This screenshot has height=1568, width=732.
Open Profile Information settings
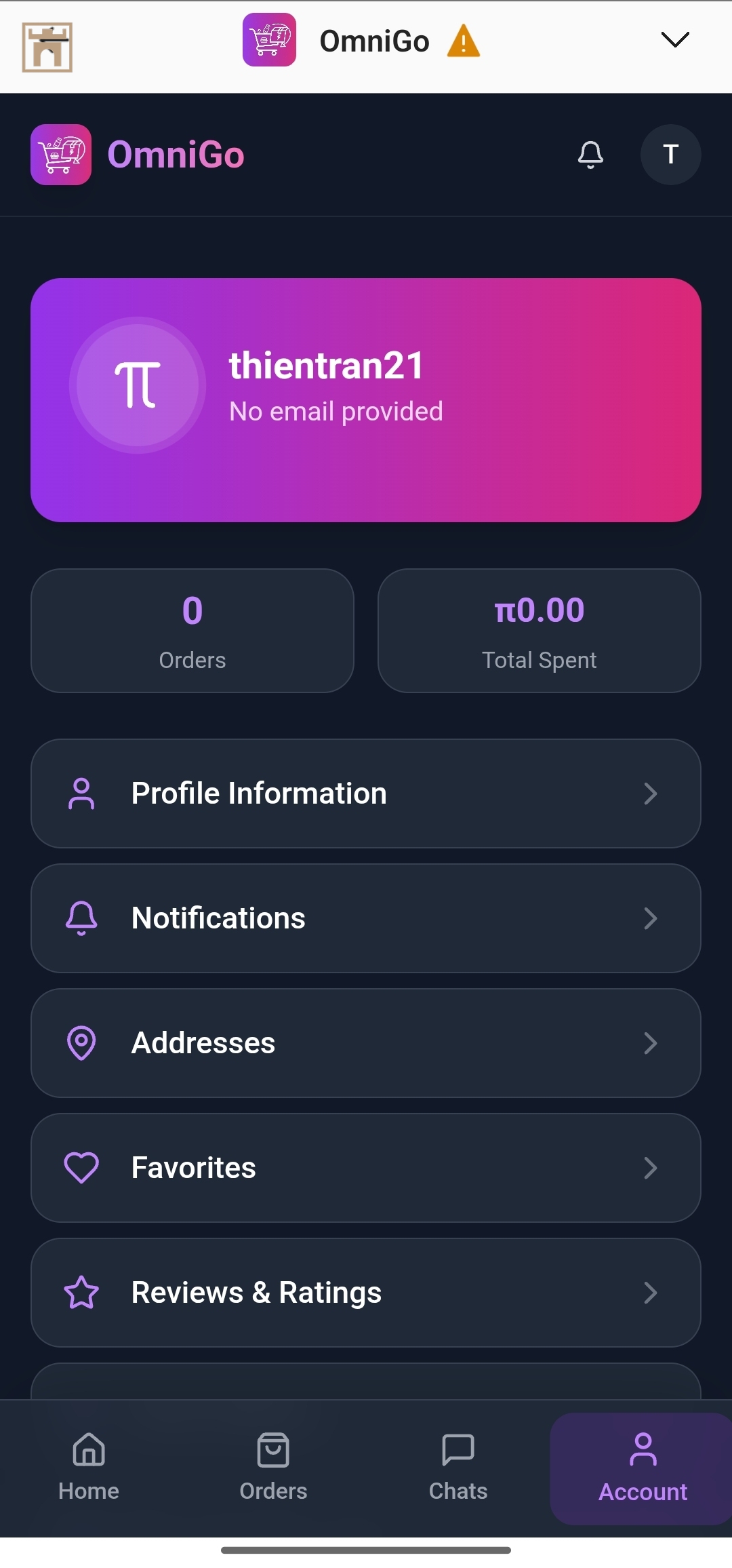366,793
